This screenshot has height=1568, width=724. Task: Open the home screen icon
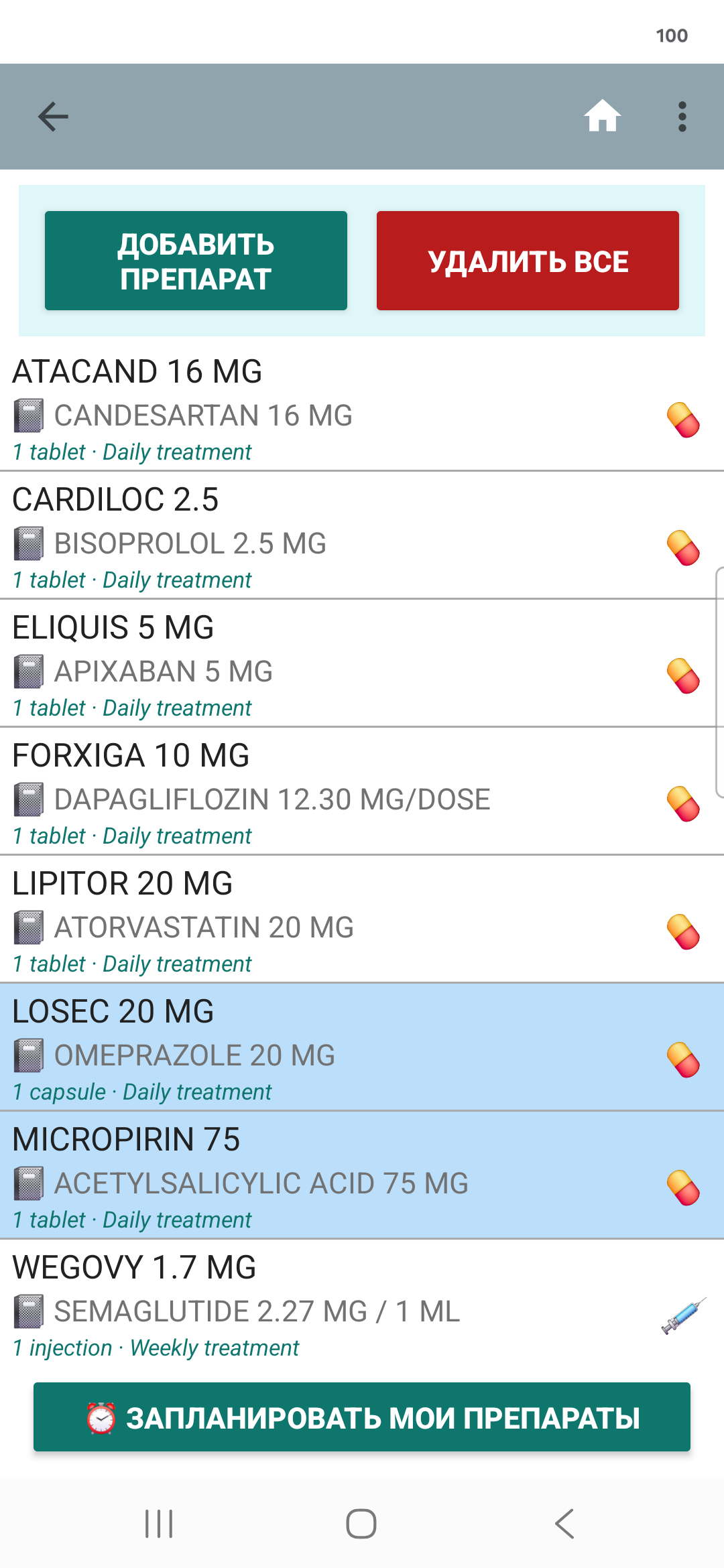tap(602, 116)
